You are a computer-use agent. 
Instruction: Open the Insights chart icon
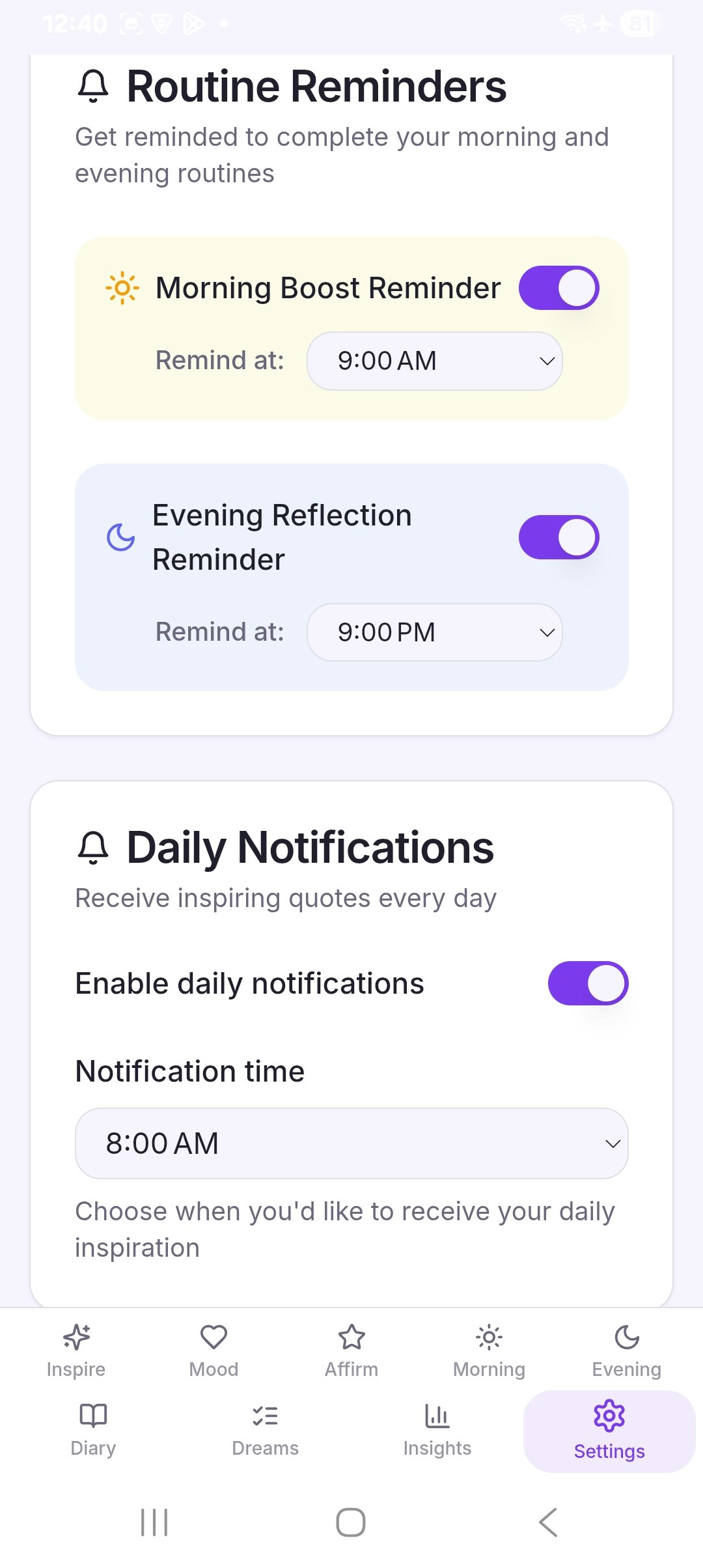(x=437, y=1416)
